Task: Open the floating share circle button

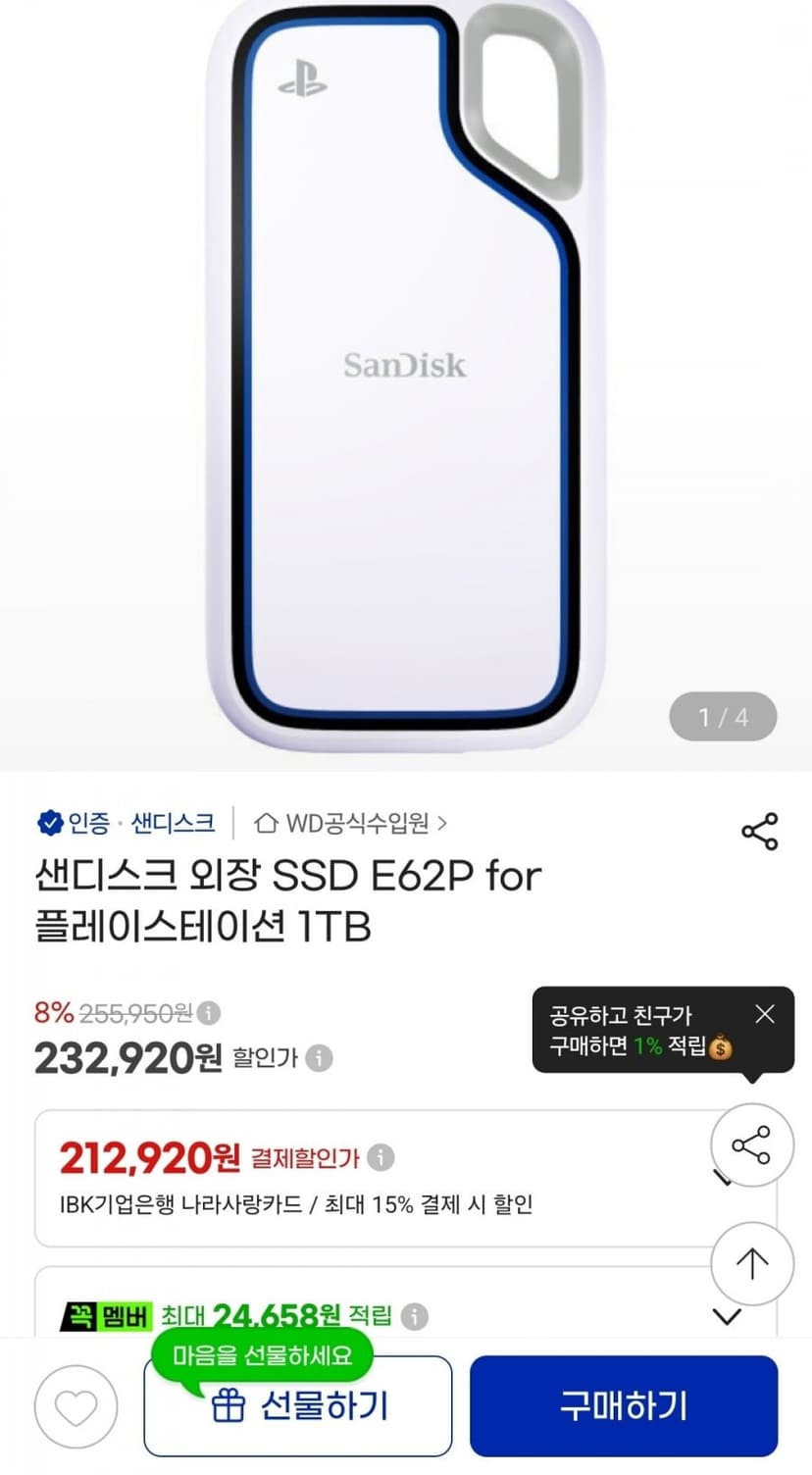Action: 752,1145
